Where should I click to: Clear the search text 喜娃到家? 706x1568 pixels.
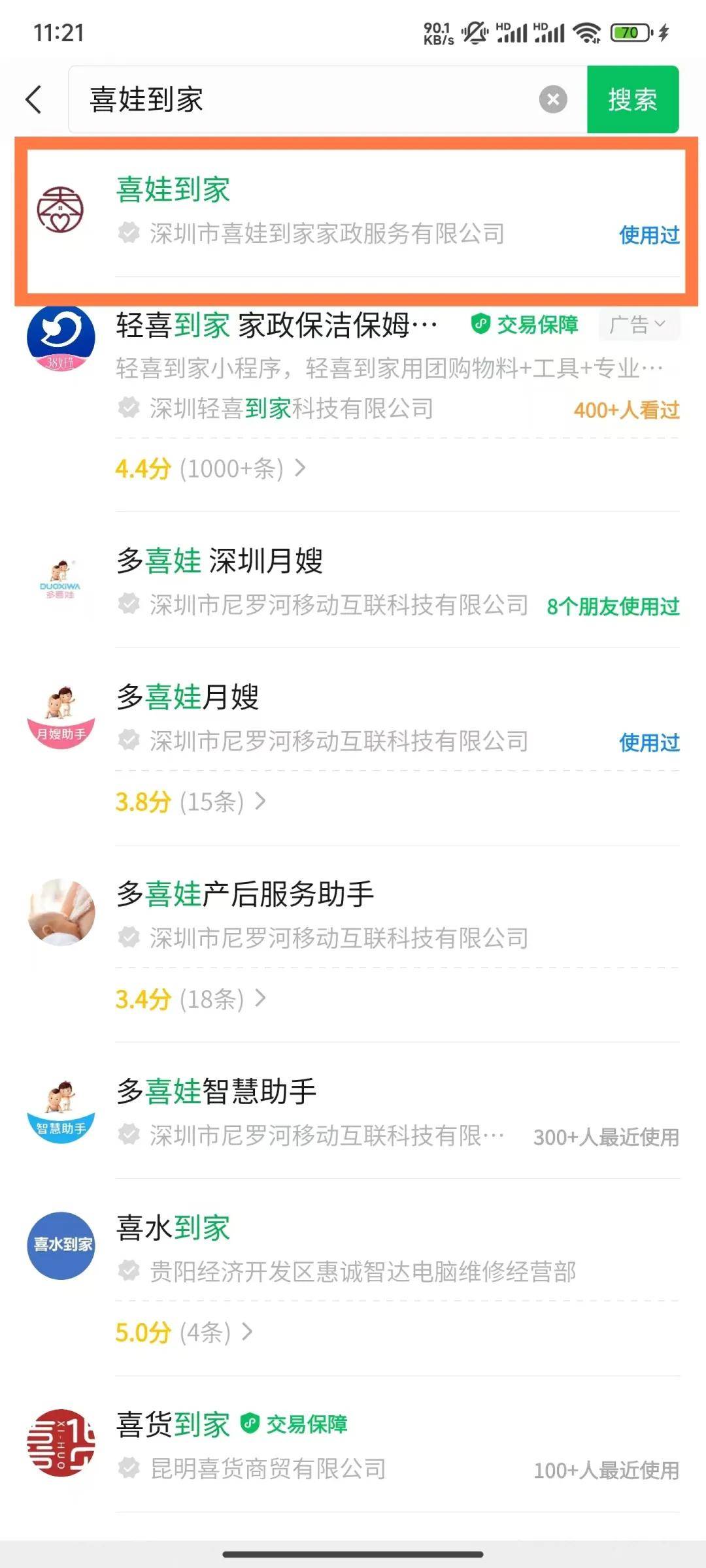(552, 100)
